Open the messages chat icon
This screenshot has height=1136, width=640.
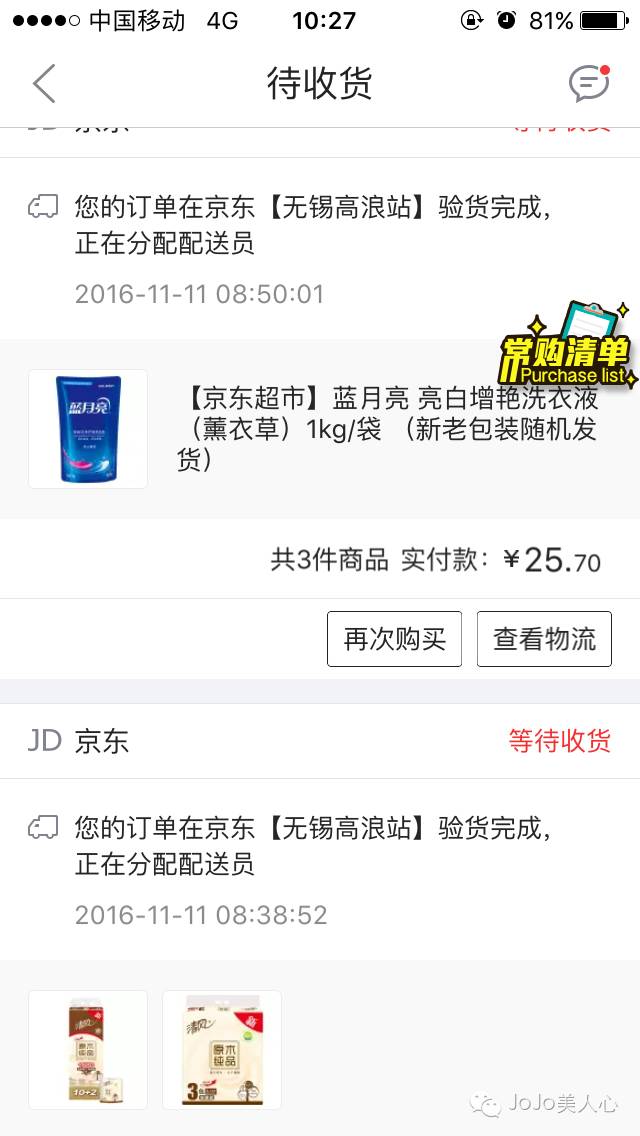[x=589, y=84]
